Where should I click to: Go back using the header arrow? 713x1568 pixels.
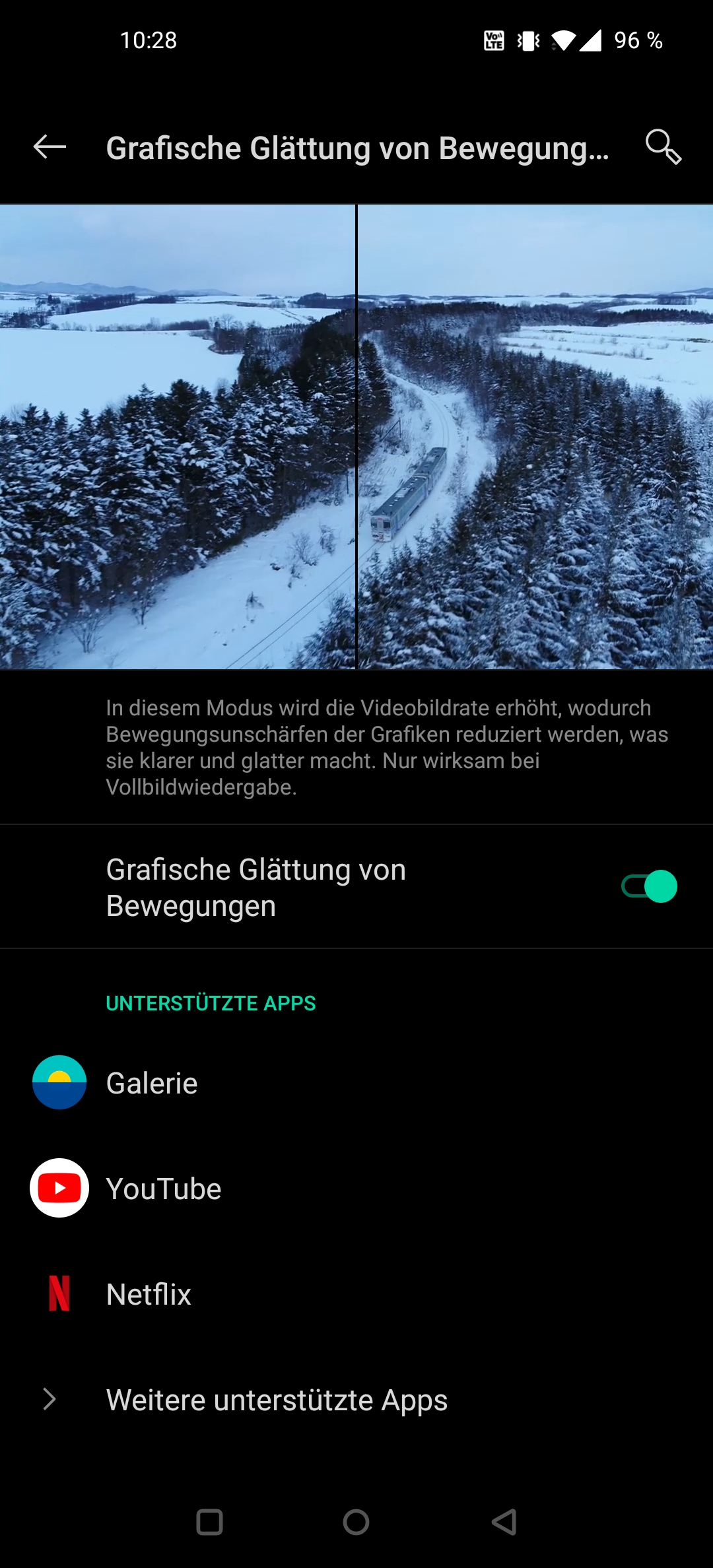point(50,147)
